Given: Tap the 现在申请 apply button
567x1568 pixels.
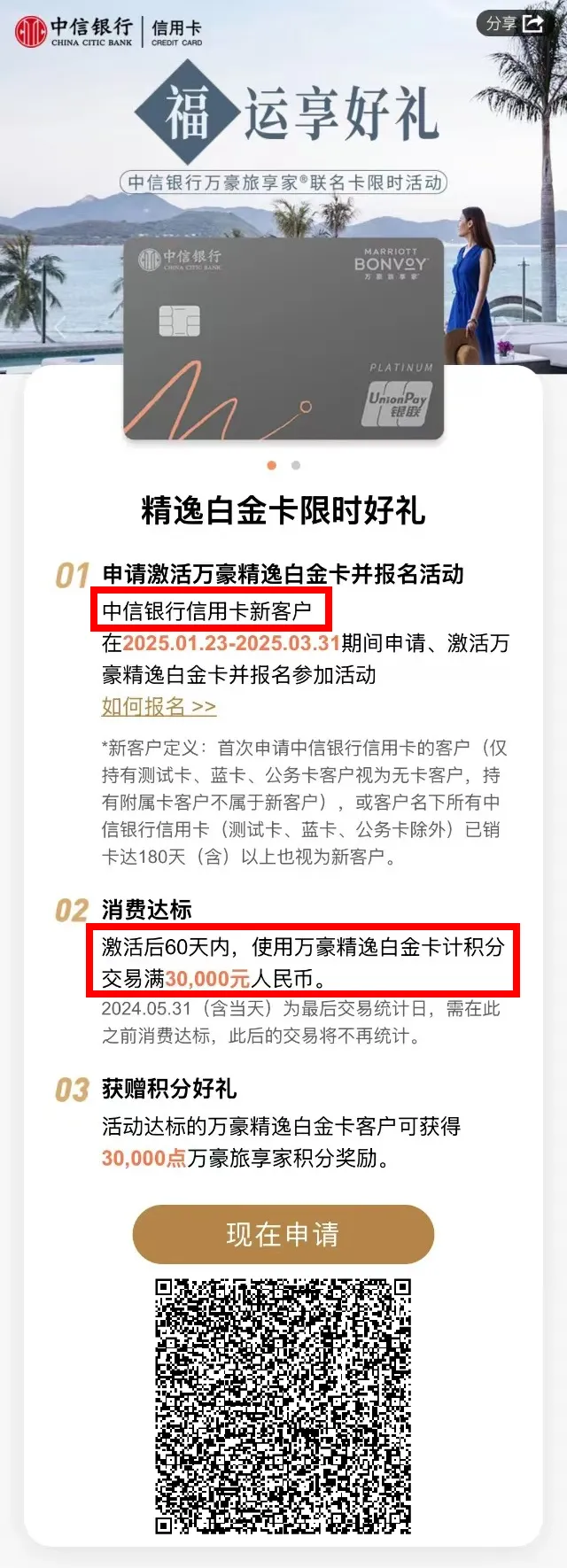Looking at the screenshot, I should 283,1234.
